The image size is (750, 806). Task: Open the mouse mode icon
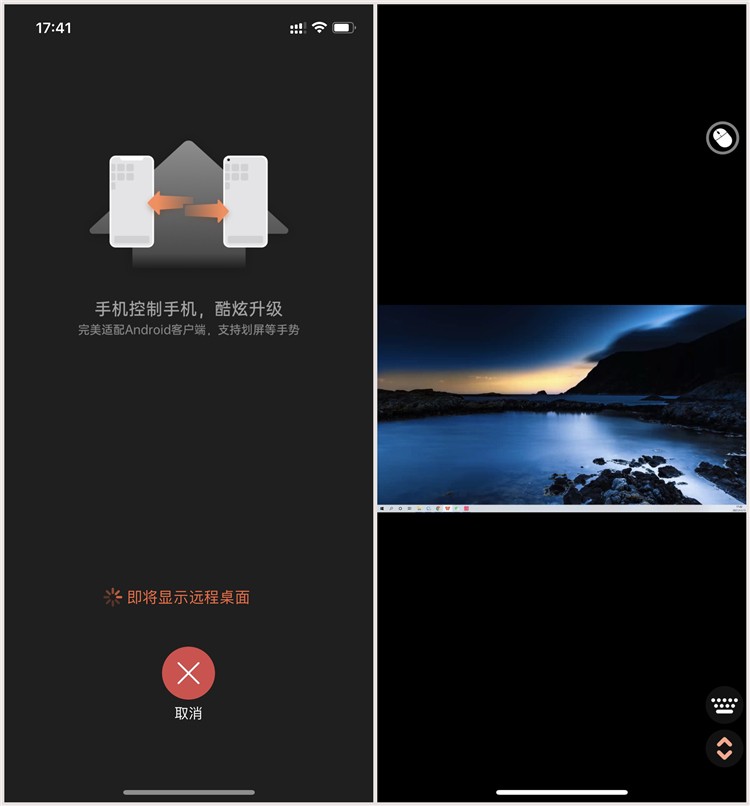pos(722,138)
